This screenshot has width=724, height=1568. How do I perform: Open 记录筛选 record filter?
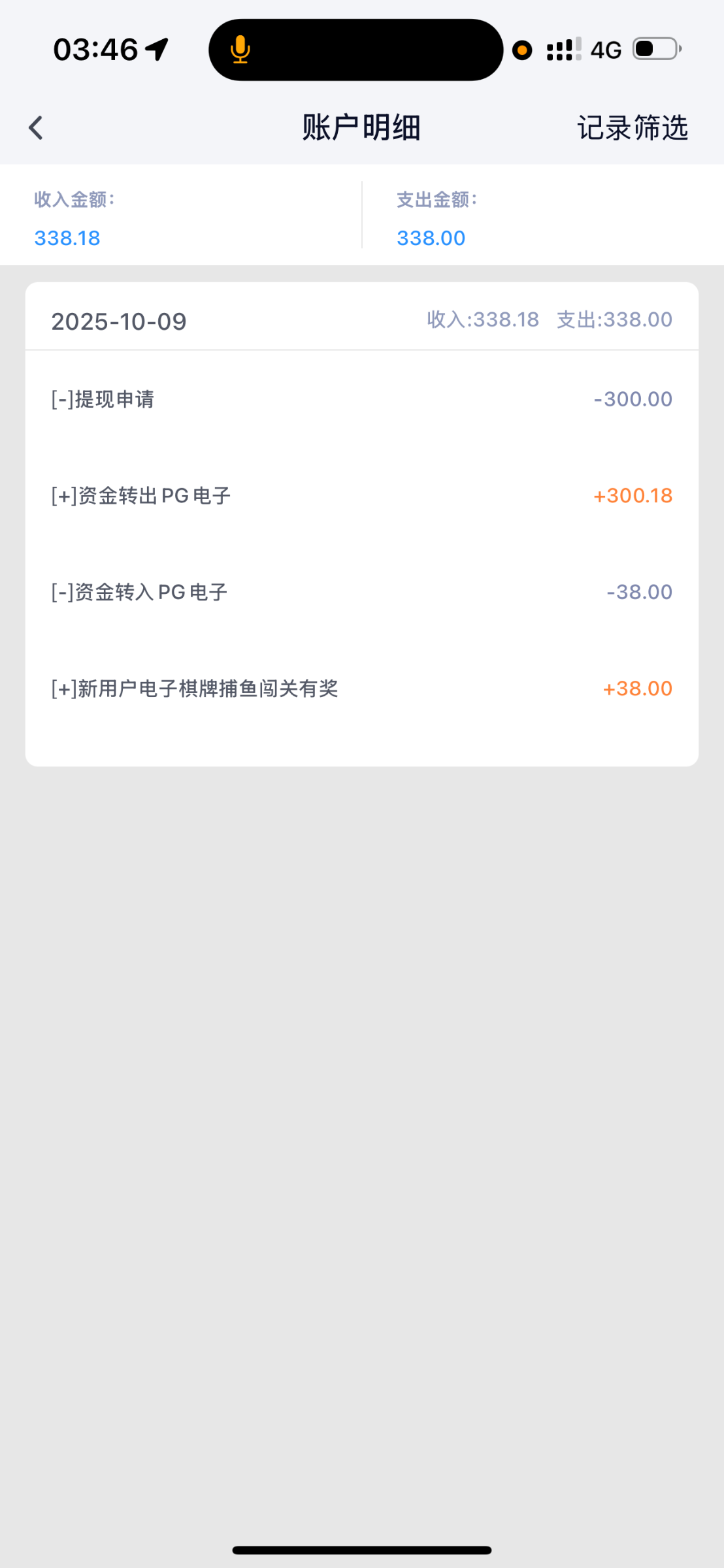pos(632,127)
